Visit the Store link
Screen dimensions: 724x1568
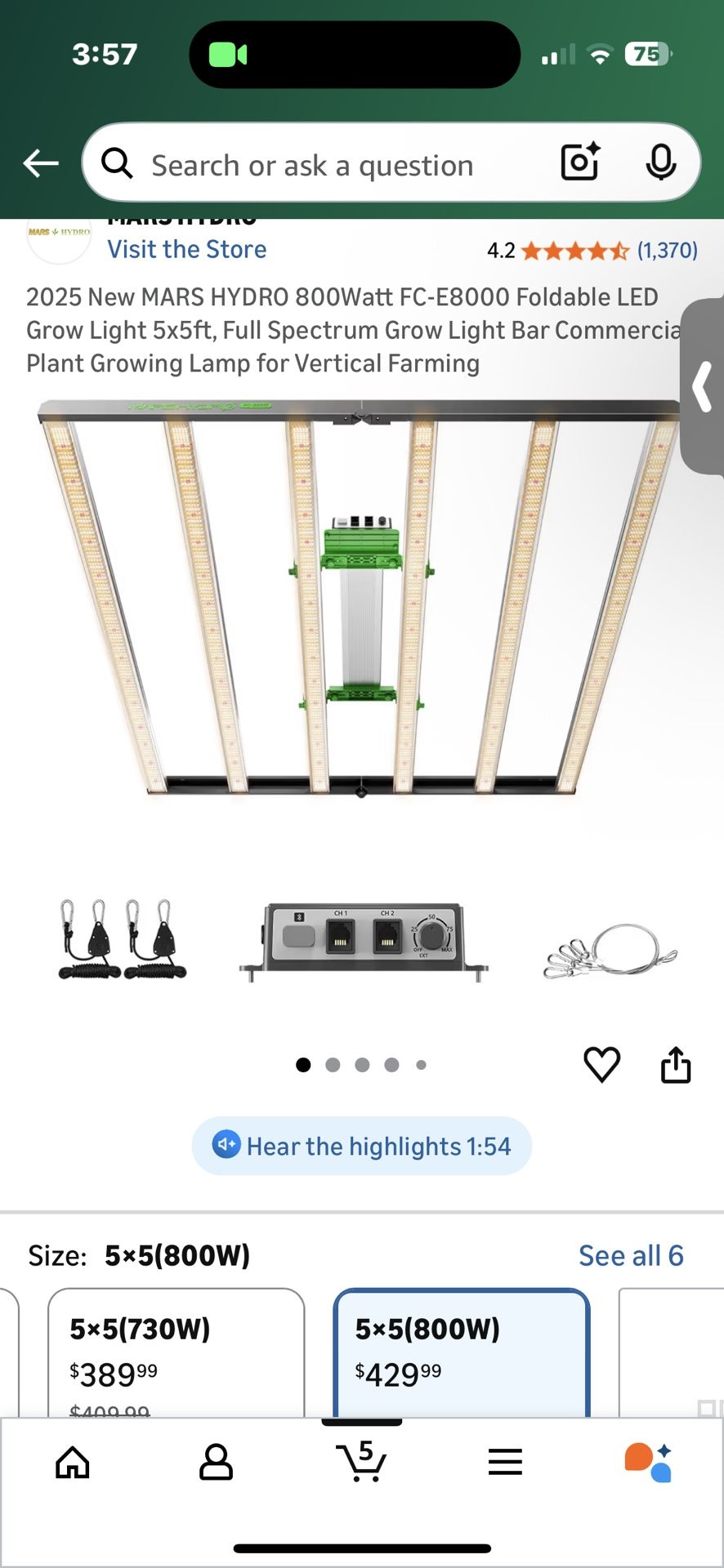tap(187, 249)
